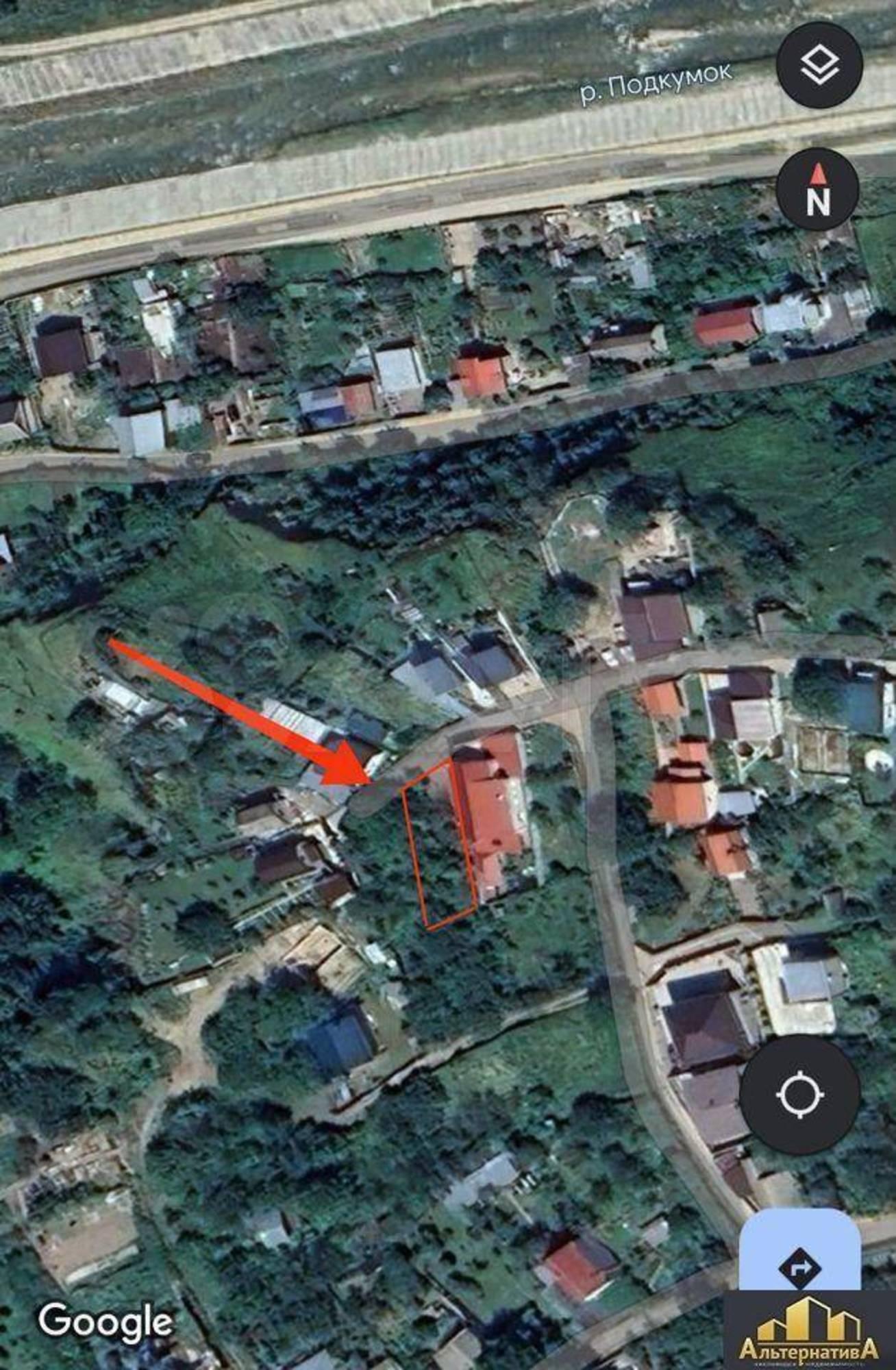This screenshot has width=896, height=1370.
Task: Open the map layers selector
Action: tap(819, 66)
